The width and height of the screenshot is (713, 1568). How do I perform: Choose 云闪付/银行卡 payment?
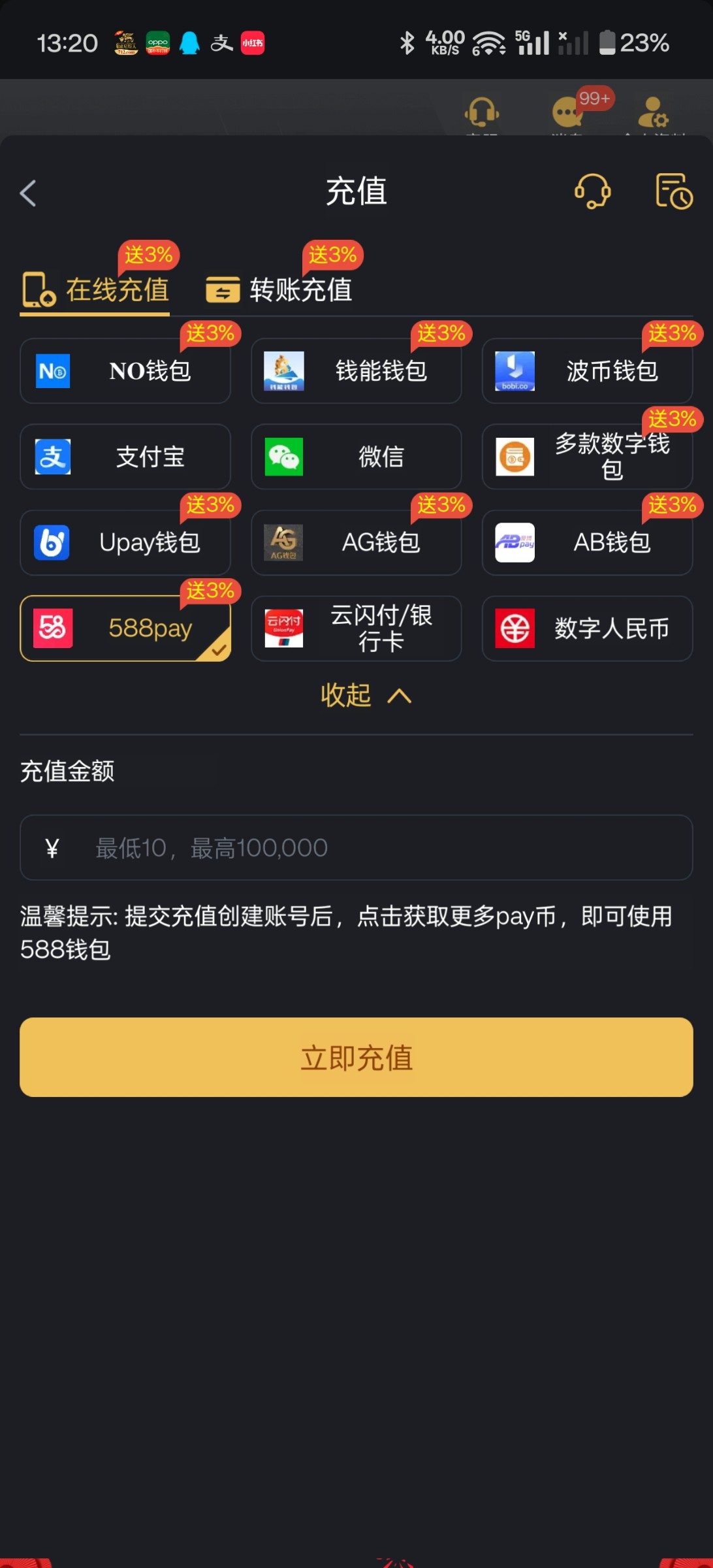(x=356, y=629)
